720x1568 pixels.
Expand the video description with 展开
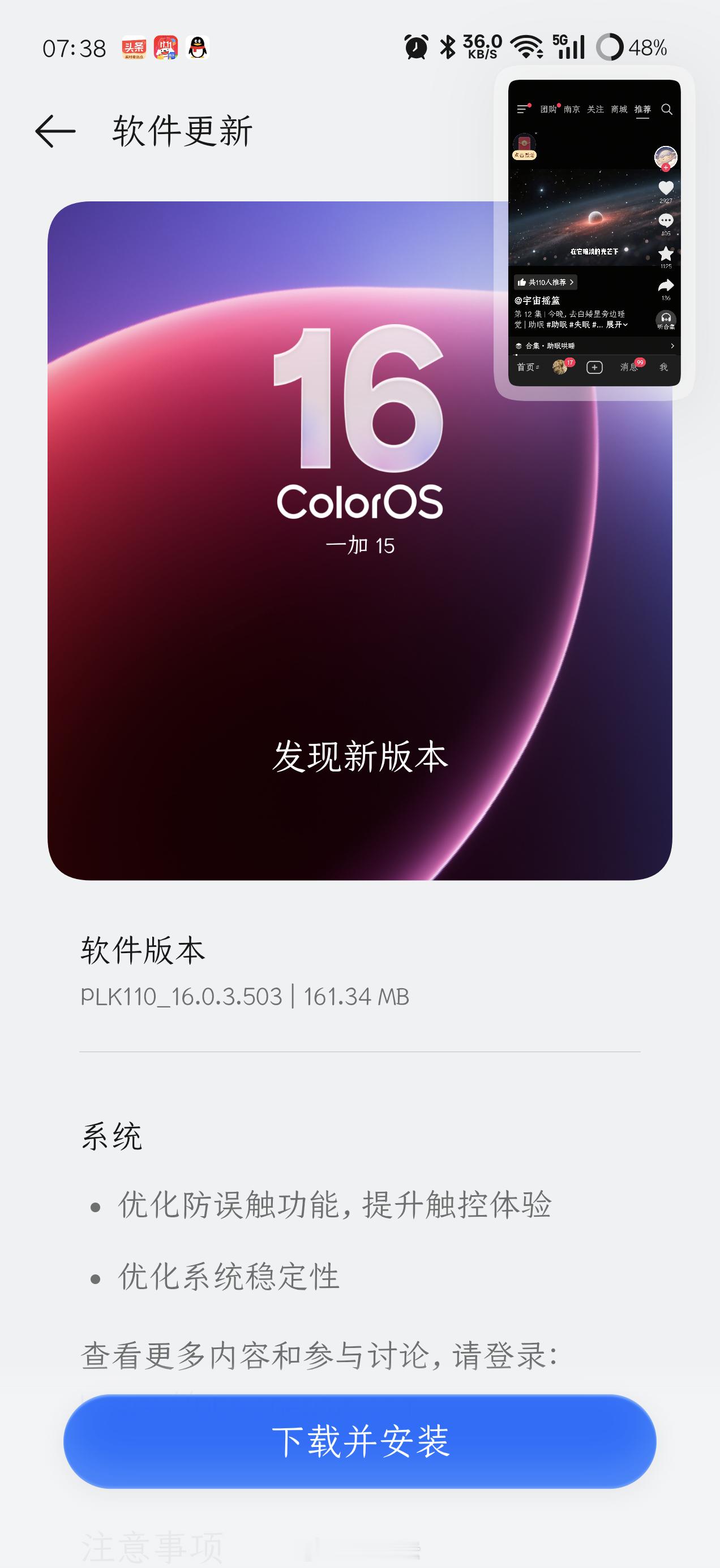pyautogui.click(x=615, y=325)
